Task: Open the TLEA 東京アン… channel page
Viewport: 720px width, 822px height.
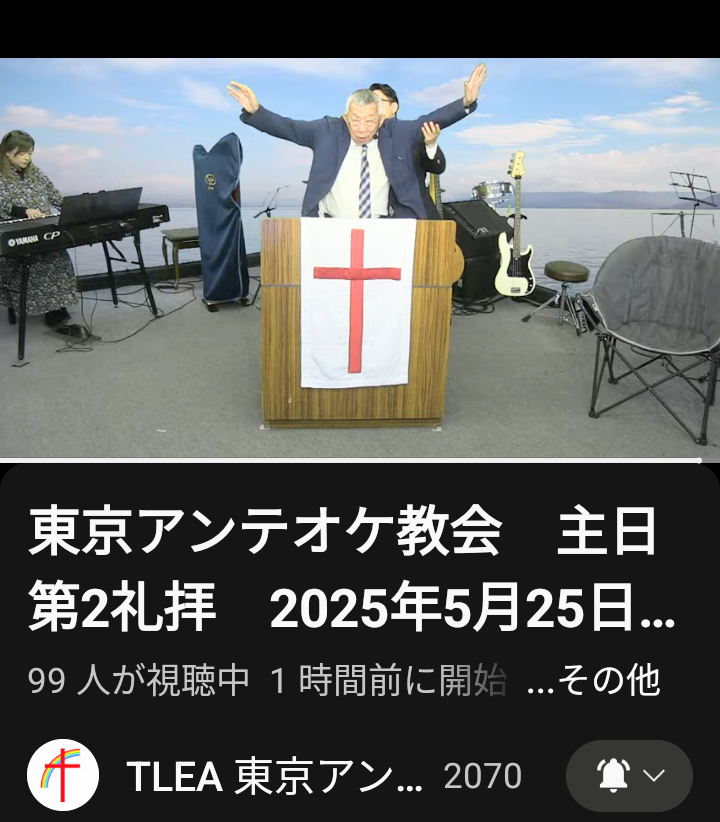Action: click(x=275, y=776)
